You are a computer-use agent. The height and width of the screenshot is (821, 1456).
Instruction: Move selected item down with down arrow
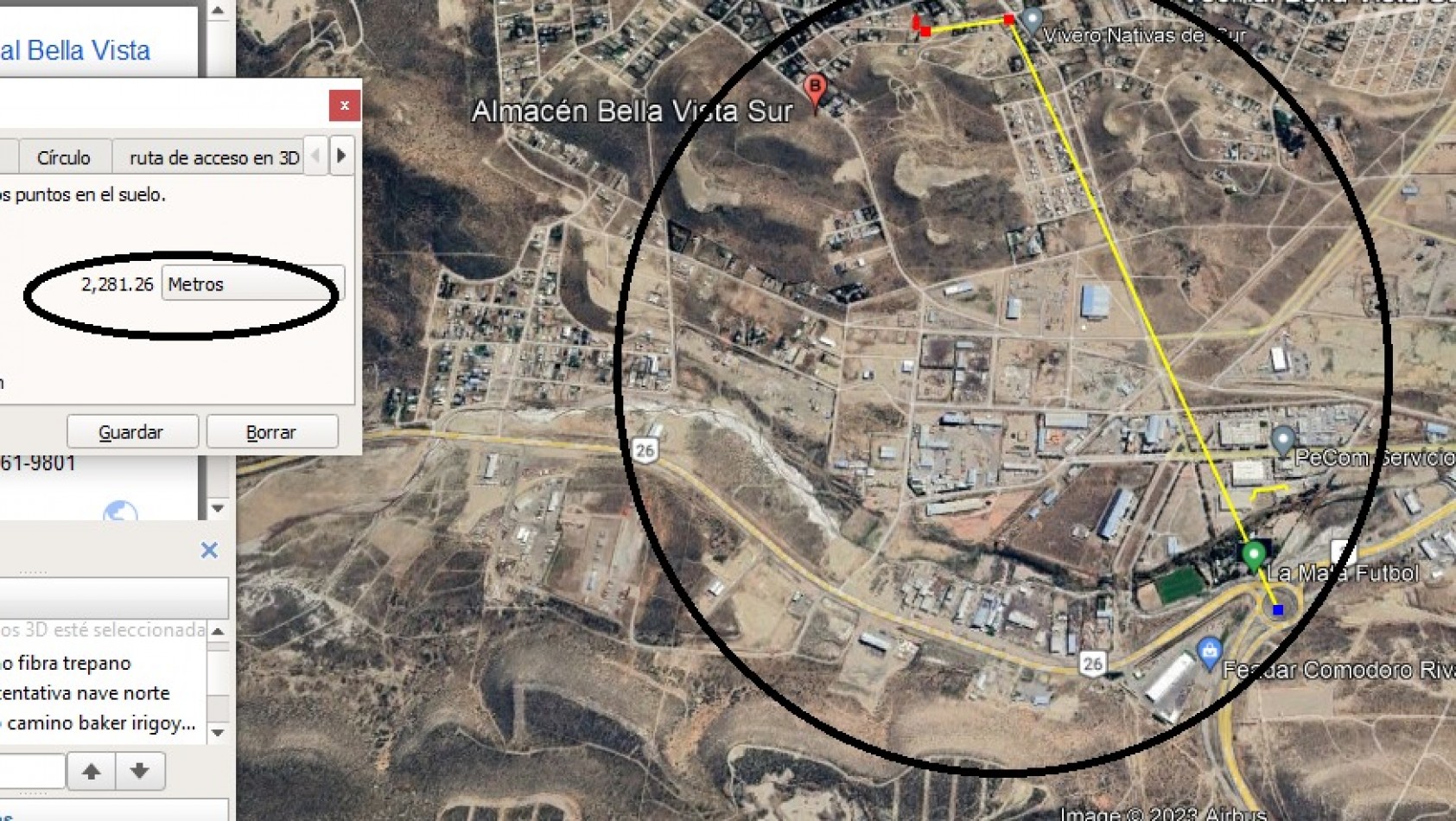pos(140,770)
